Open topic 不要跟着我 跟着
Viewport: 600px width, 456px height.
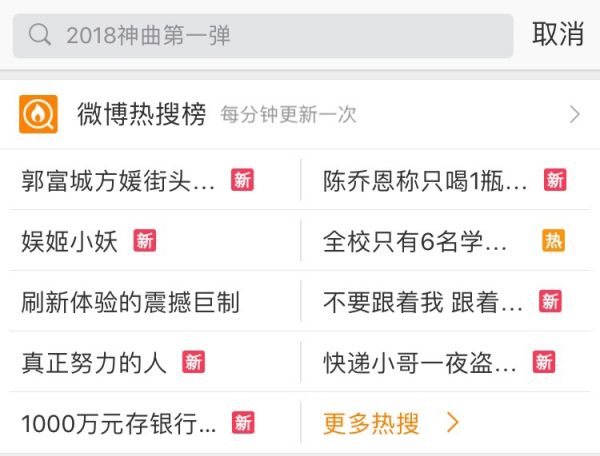424,302
